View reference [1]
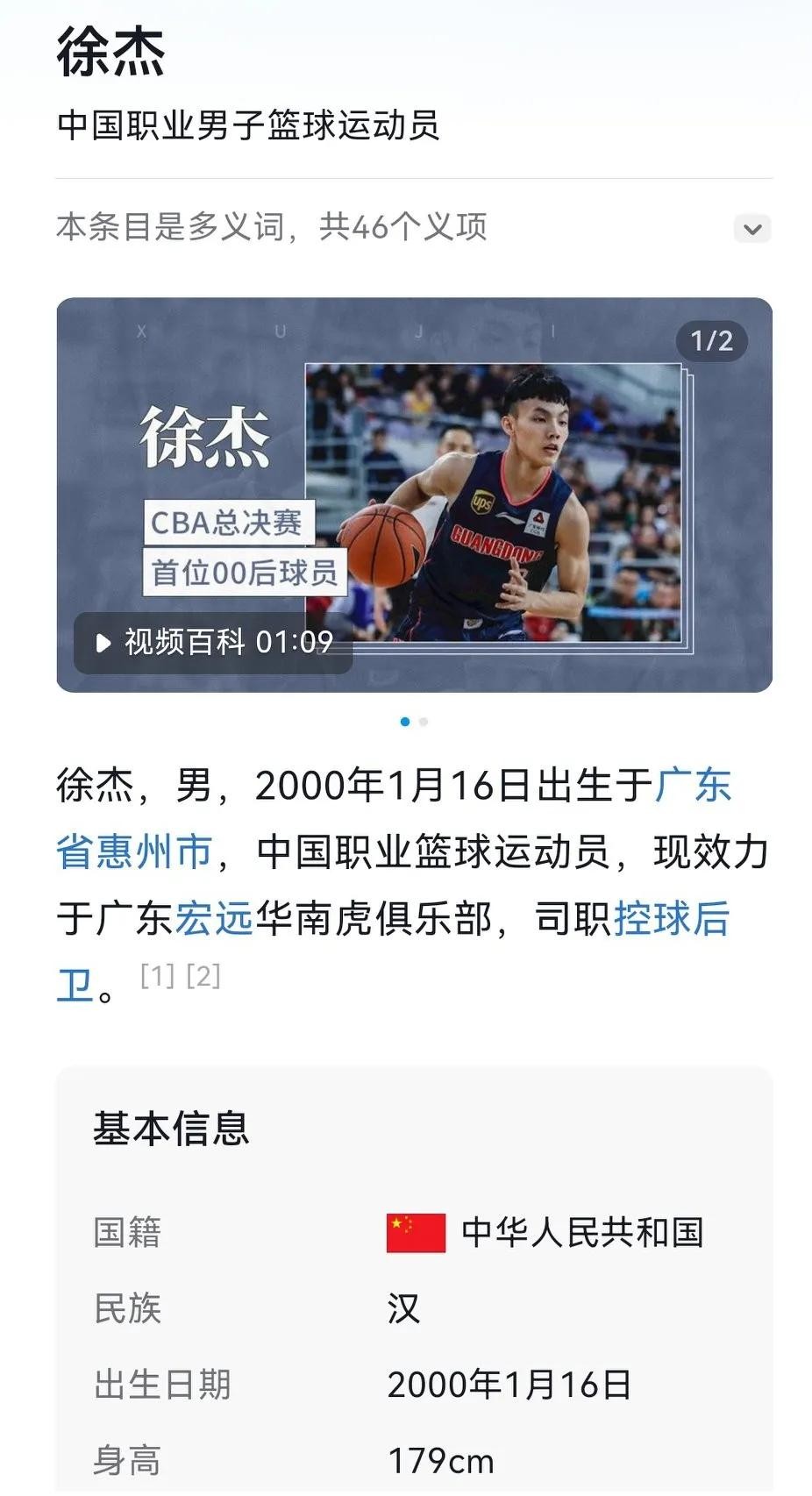The width and height of the screenshot is (812, 1496). click(x=158, y=975)
